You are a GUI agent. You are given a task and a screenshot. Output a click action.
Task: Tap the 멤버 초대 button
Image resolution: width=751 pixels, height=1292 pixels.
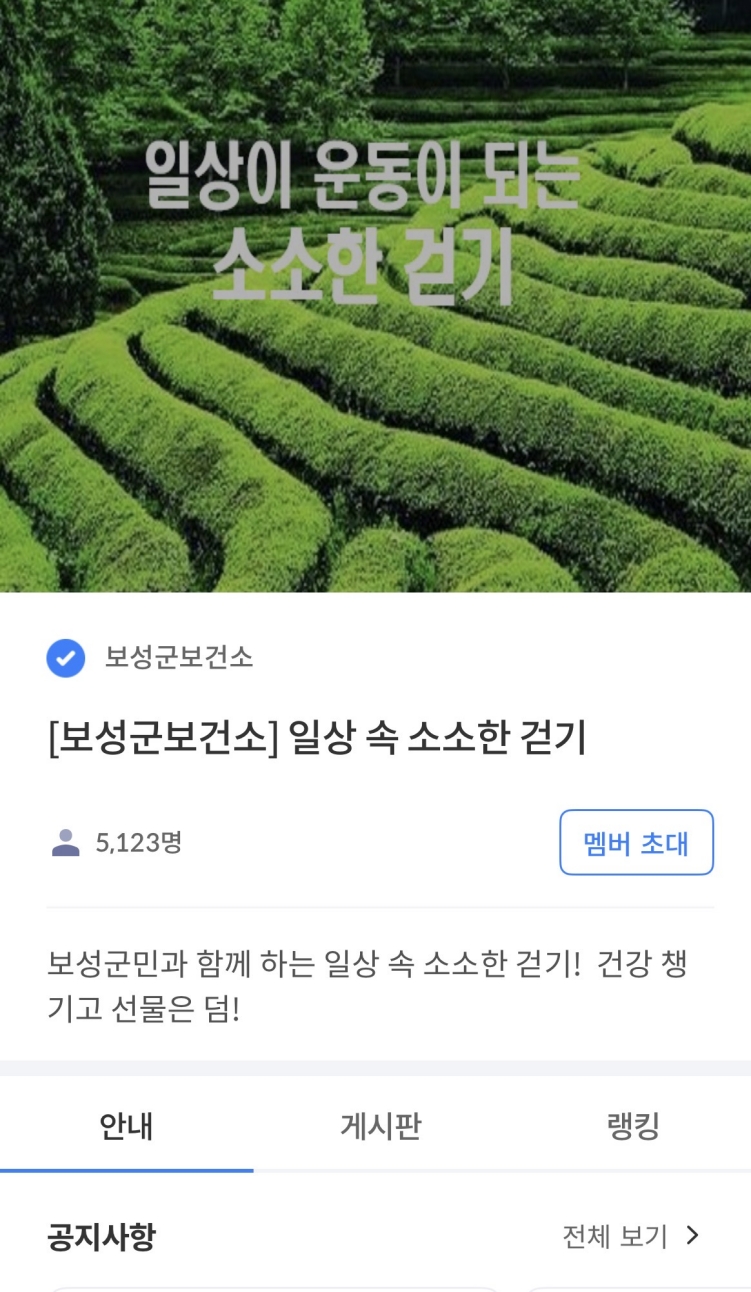click(636, 842)
